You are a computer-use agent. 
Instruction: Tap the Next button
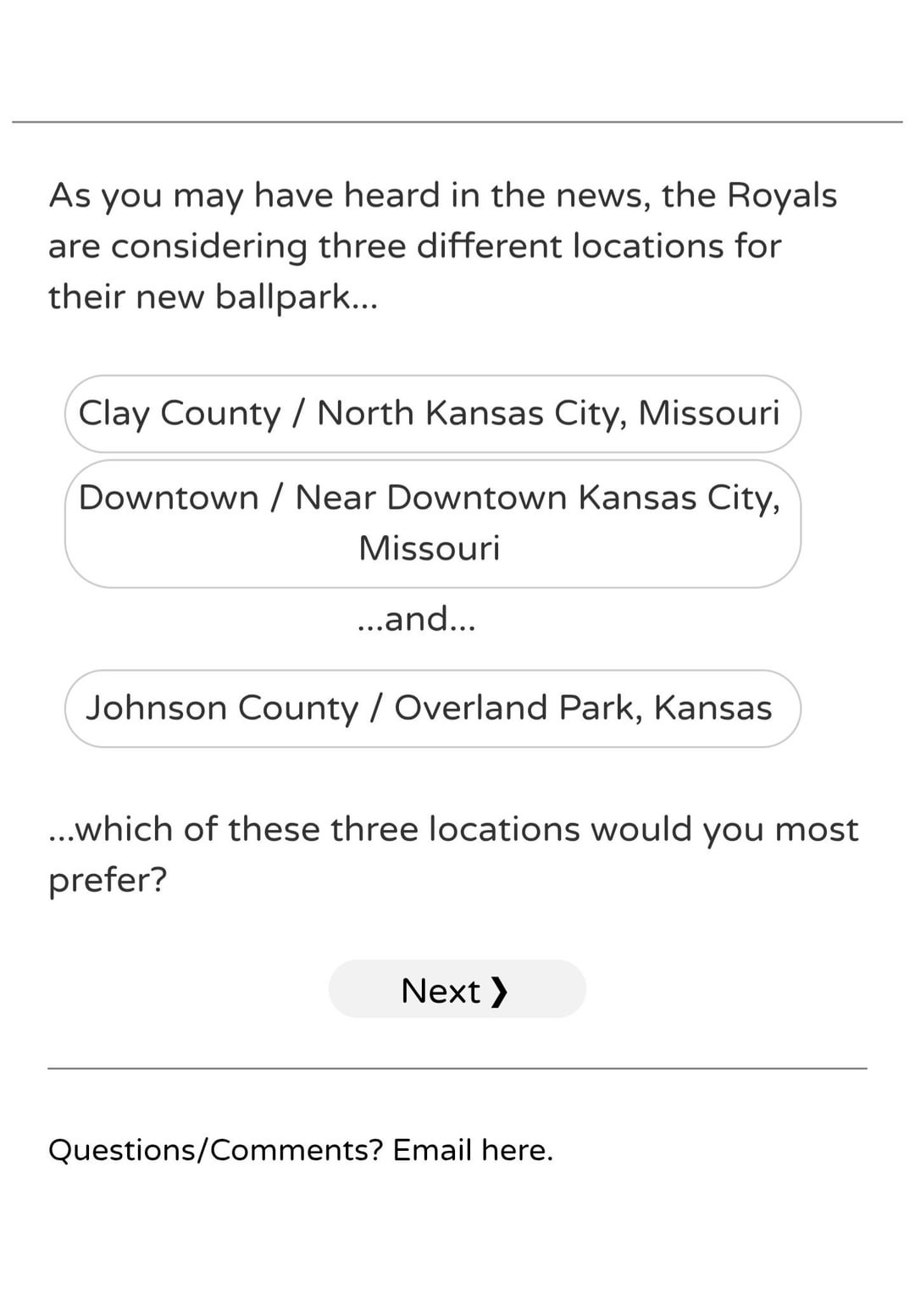tap(457, 989)
